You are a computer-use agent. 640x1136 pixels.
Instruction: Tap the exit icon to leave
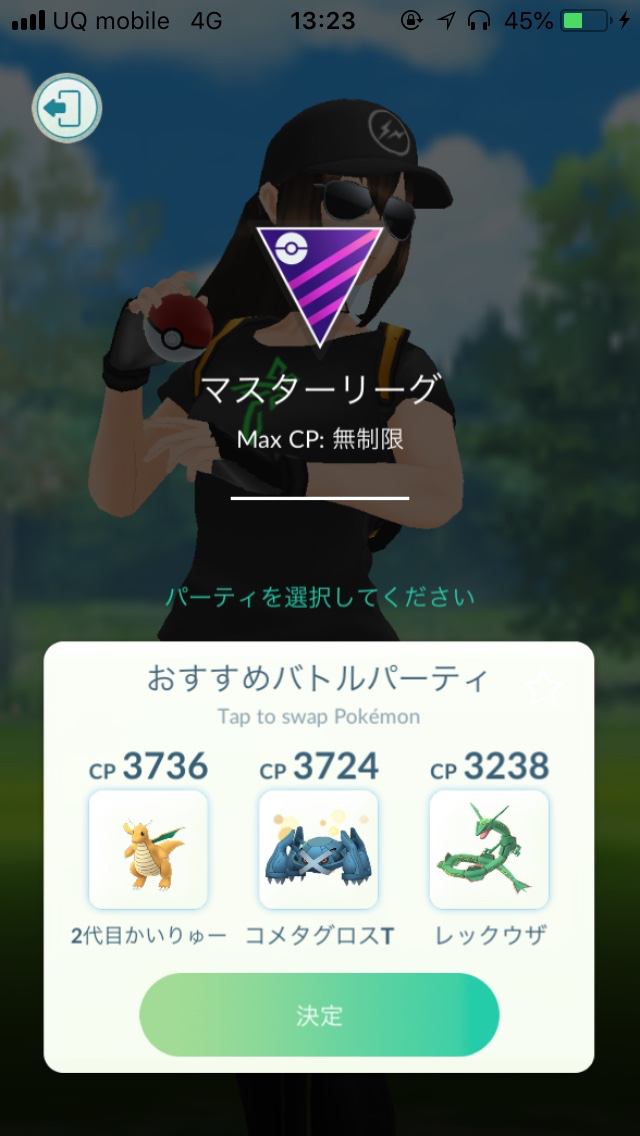point(67,109)
